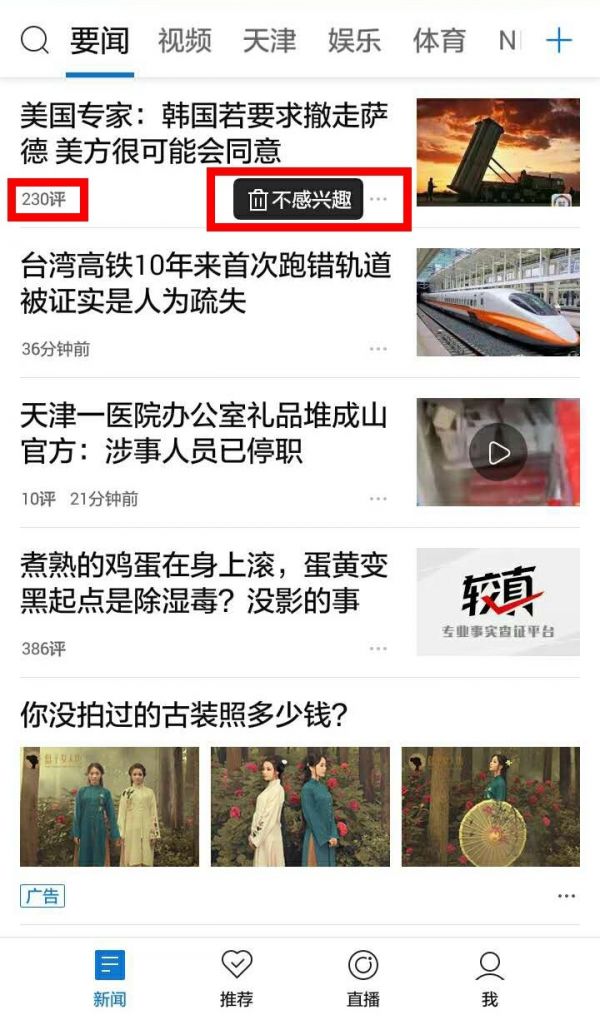Open more options for 天津一医院 article
This screenshot has height=1020, width=600.
coord(378,499)
